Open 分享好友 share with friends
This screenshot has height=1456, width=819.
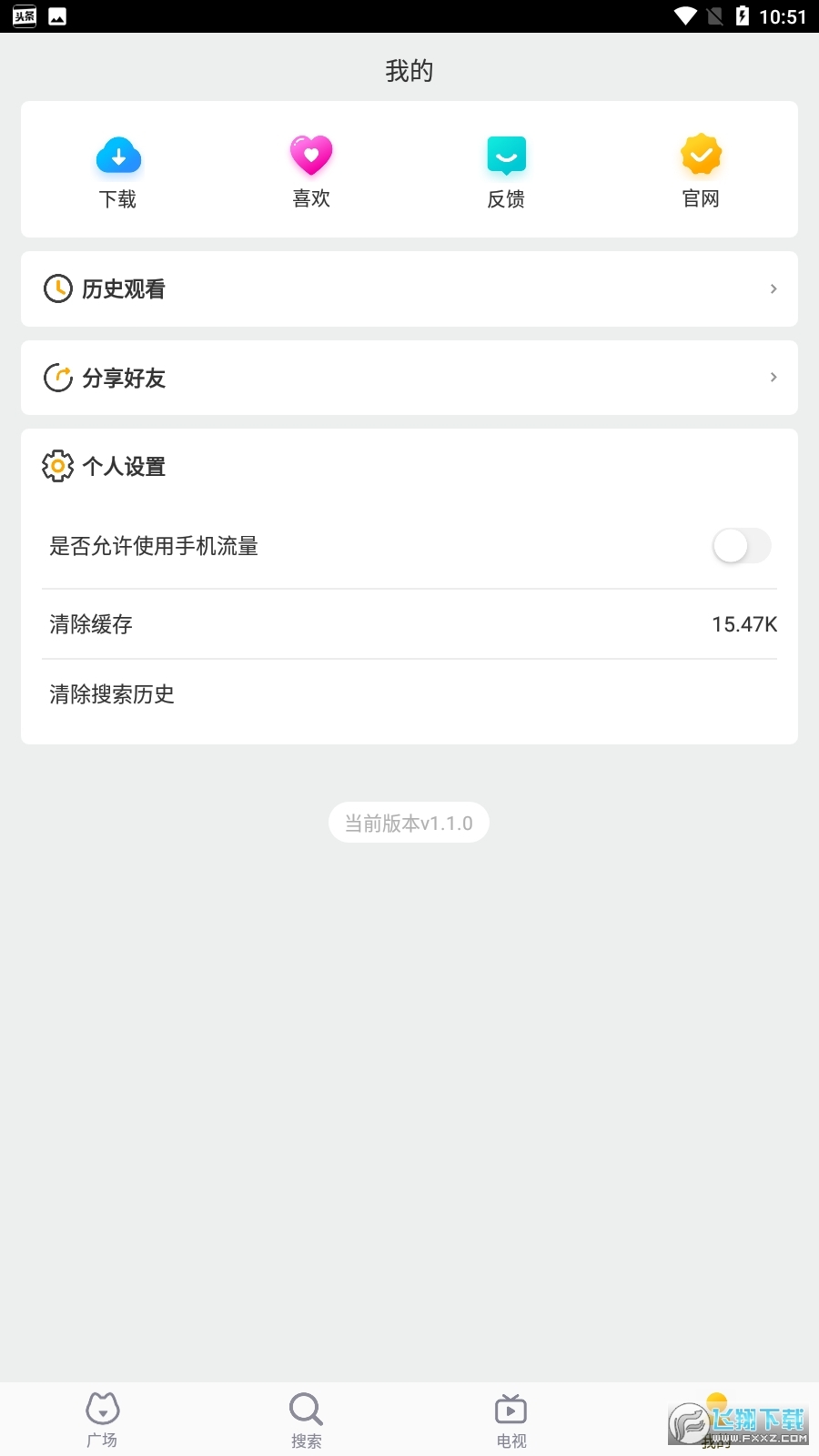coord(409,378)
